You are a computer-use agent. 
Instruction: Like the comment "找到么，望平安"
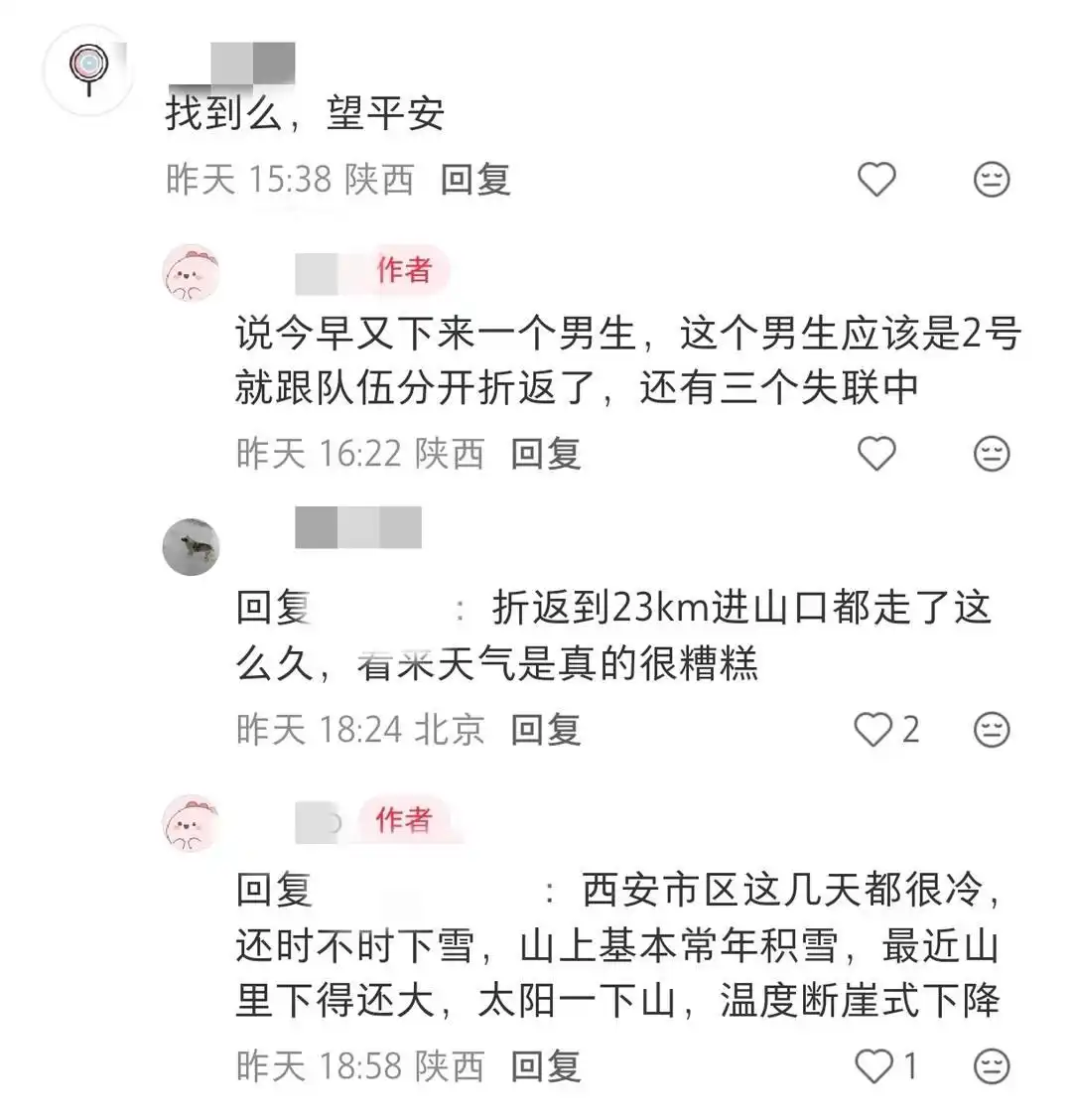click(x=876, y=180)
